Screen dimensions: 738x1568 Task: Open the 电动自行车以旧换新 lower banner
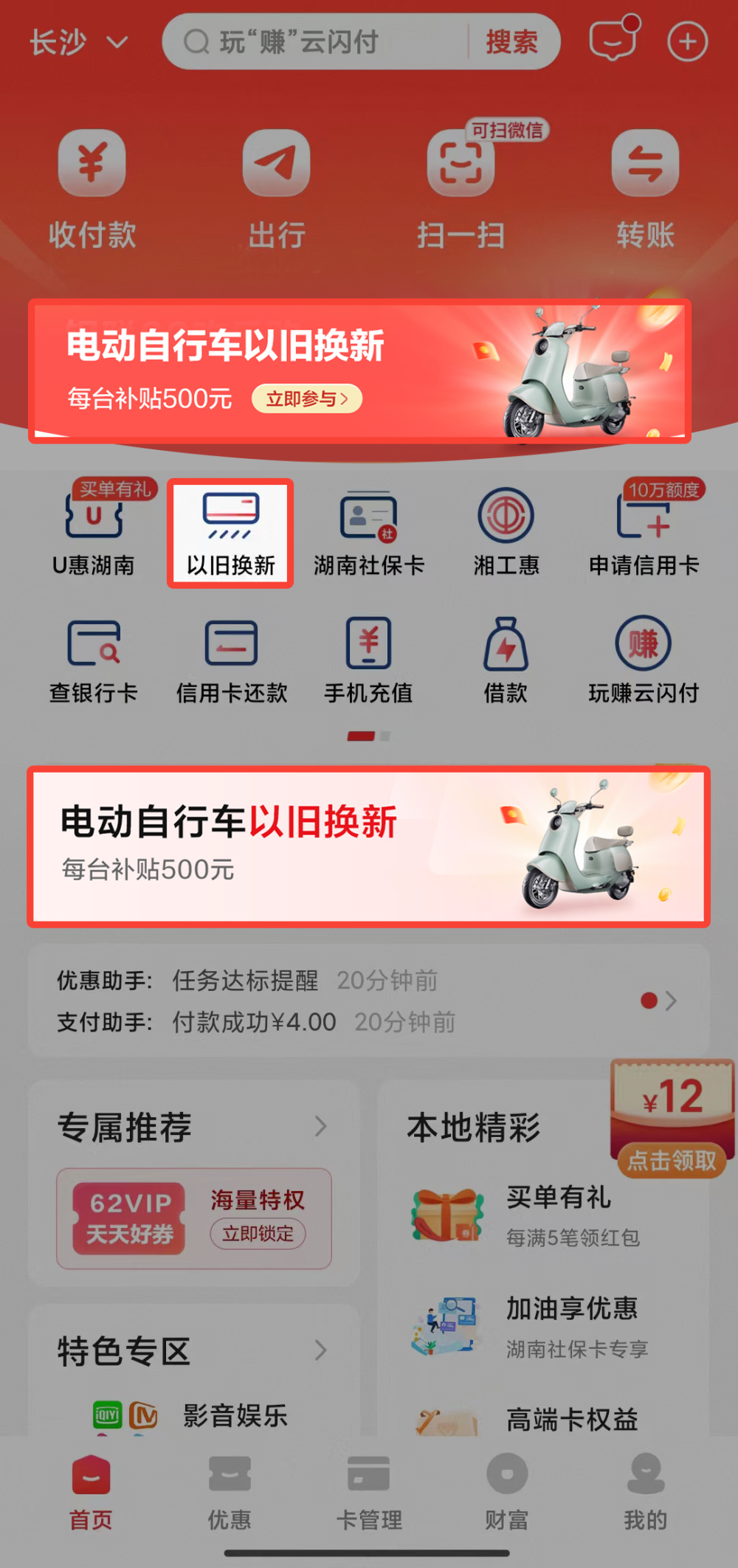coord(368,846)
